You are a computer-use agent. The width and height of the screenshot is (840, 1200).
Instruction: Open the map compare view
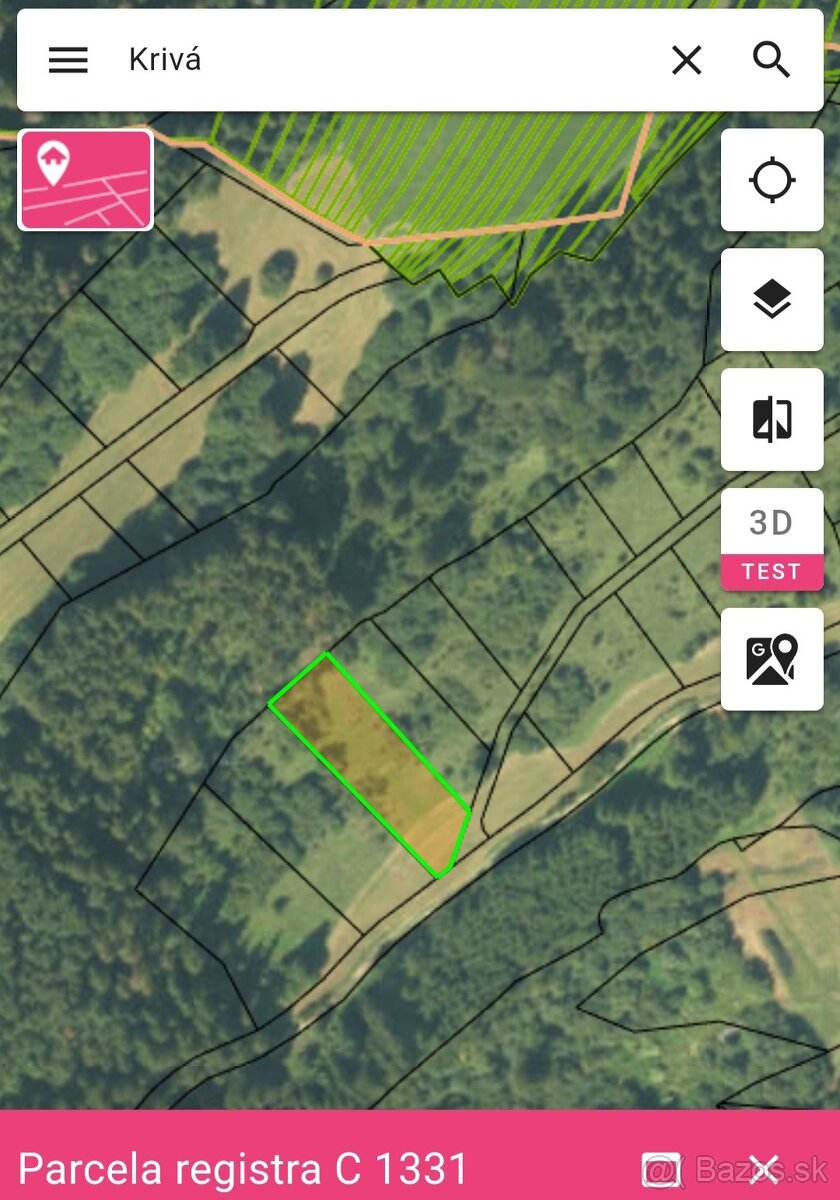[772, 419]
